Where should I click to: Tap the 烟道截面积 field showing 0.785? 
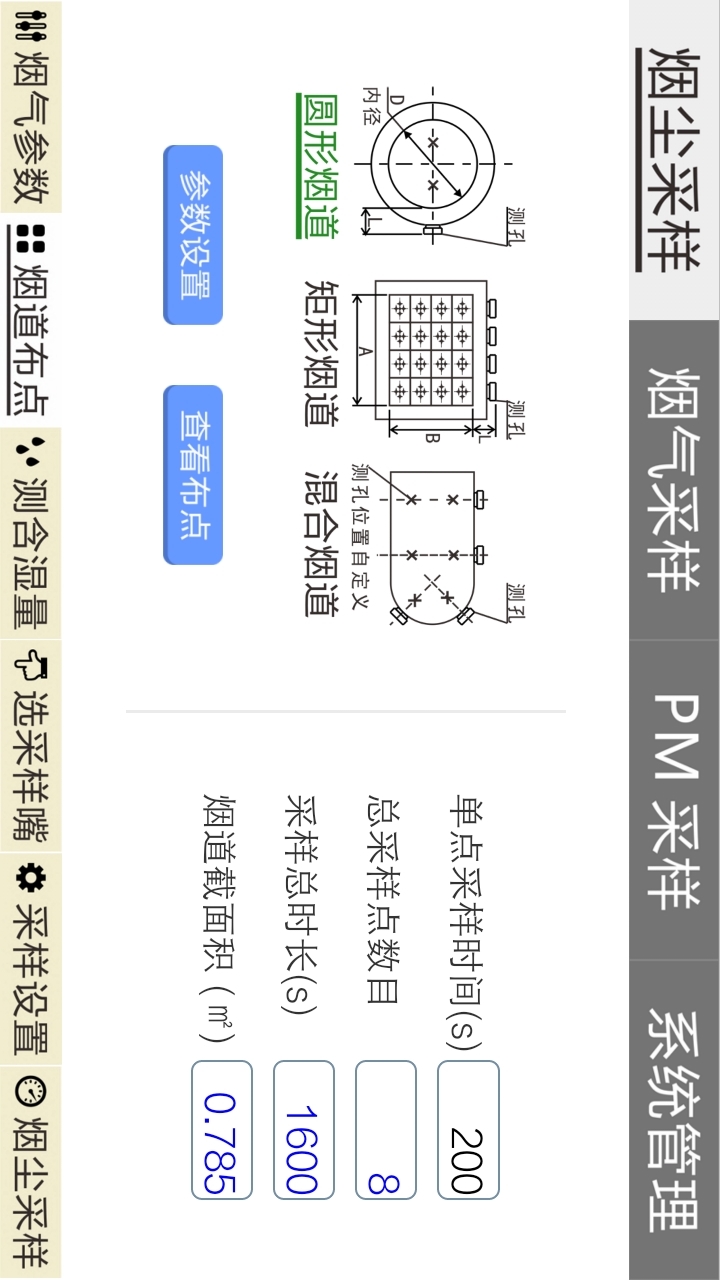pos(222,1130)
